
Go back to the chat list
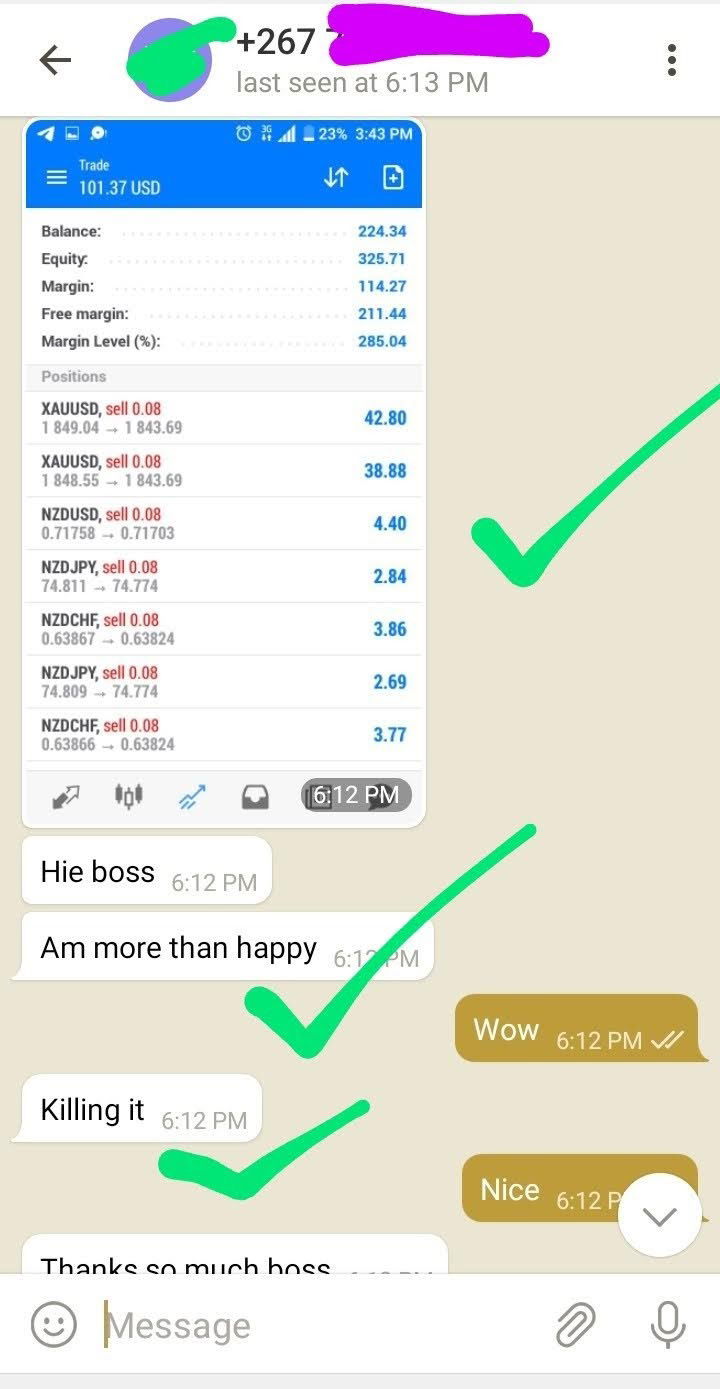pyautogui.click(x=55, y=61)
